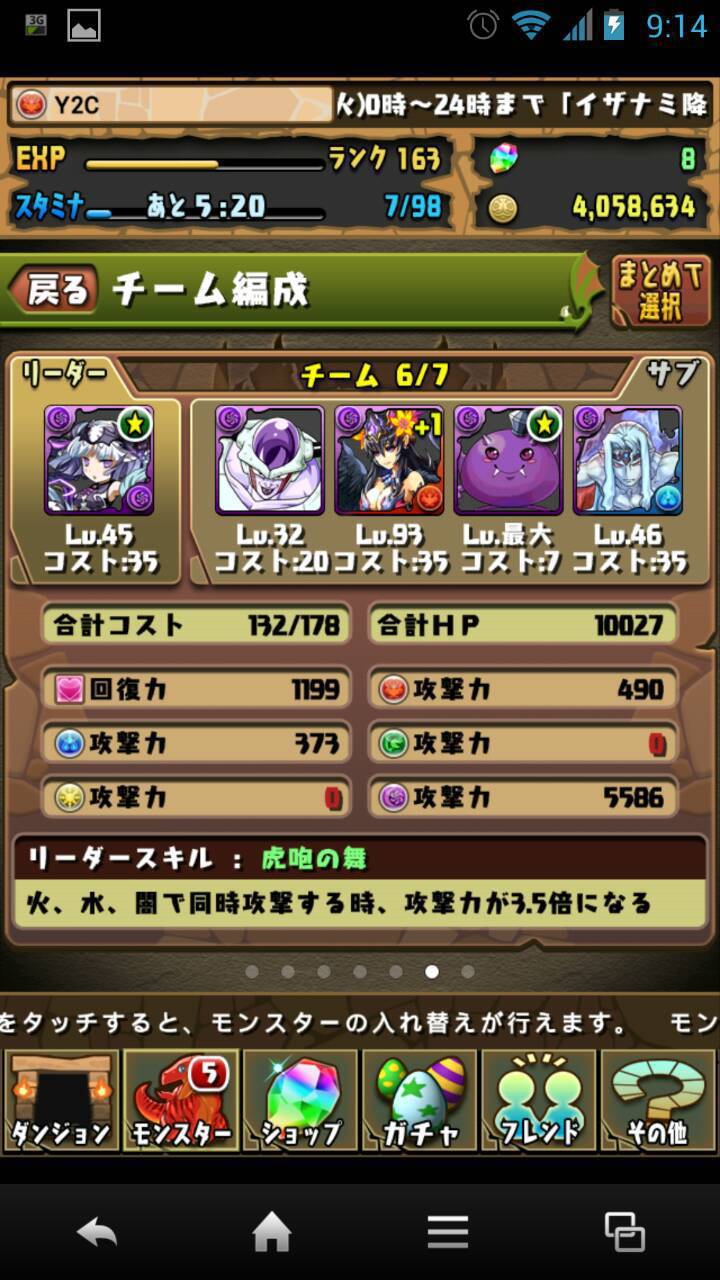Select the Lv.93 sub monster

point(389,460)
